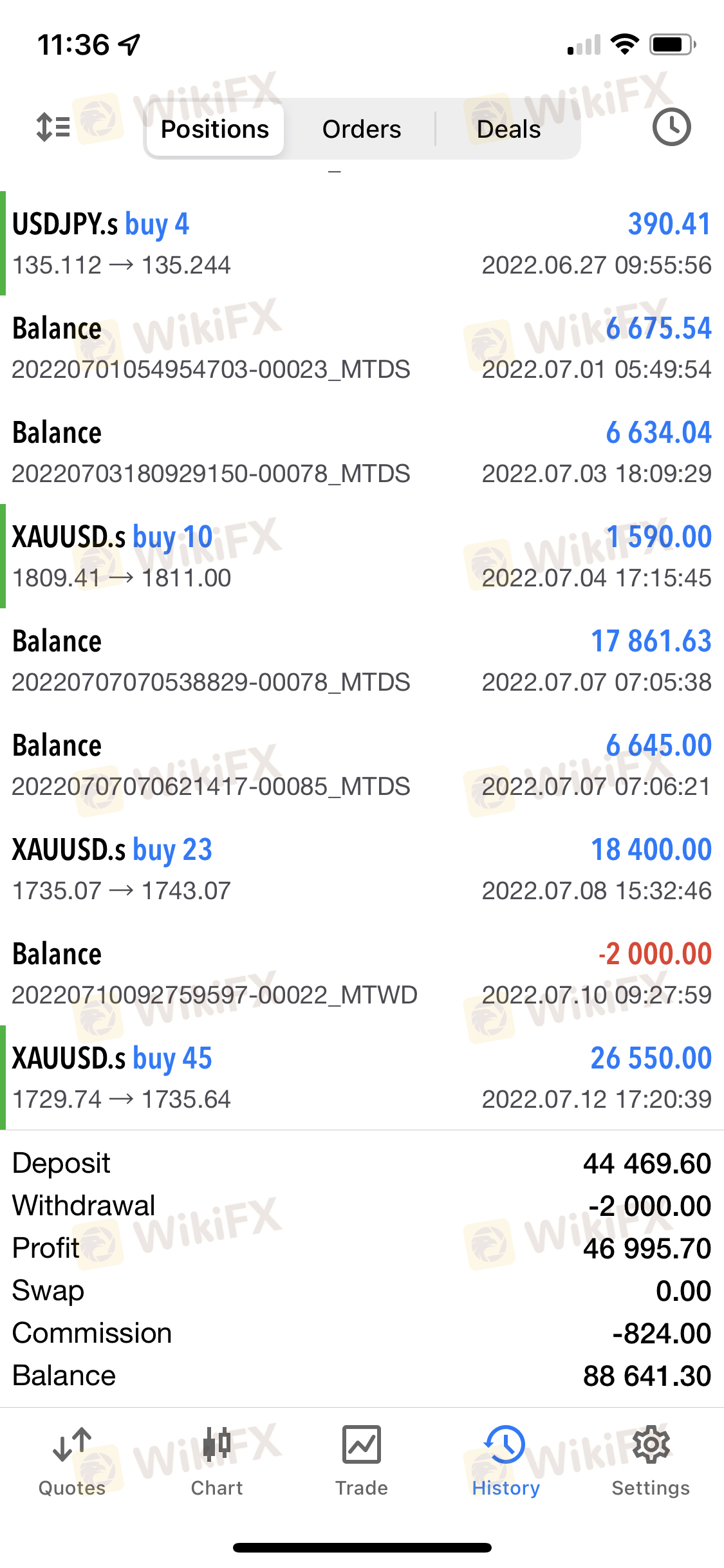Expand the USDJPY.s buy 4 position
Viewport: 724px width, 1568px height.
[362, 243]
